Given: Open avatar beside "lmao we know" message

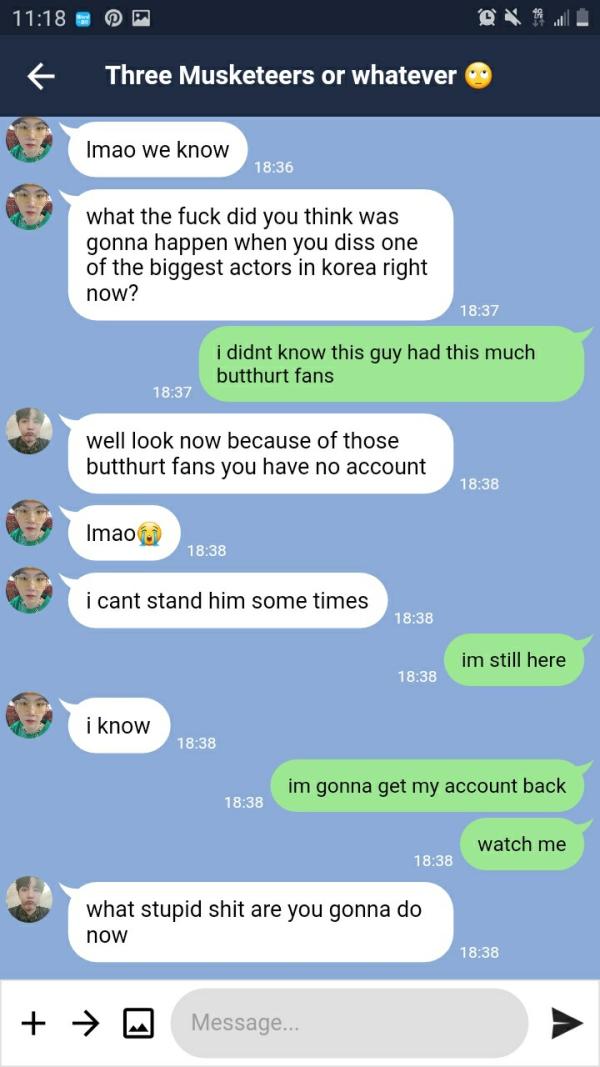Looking at the screenshot, I should pyautogui.click(x=29, y=139).
